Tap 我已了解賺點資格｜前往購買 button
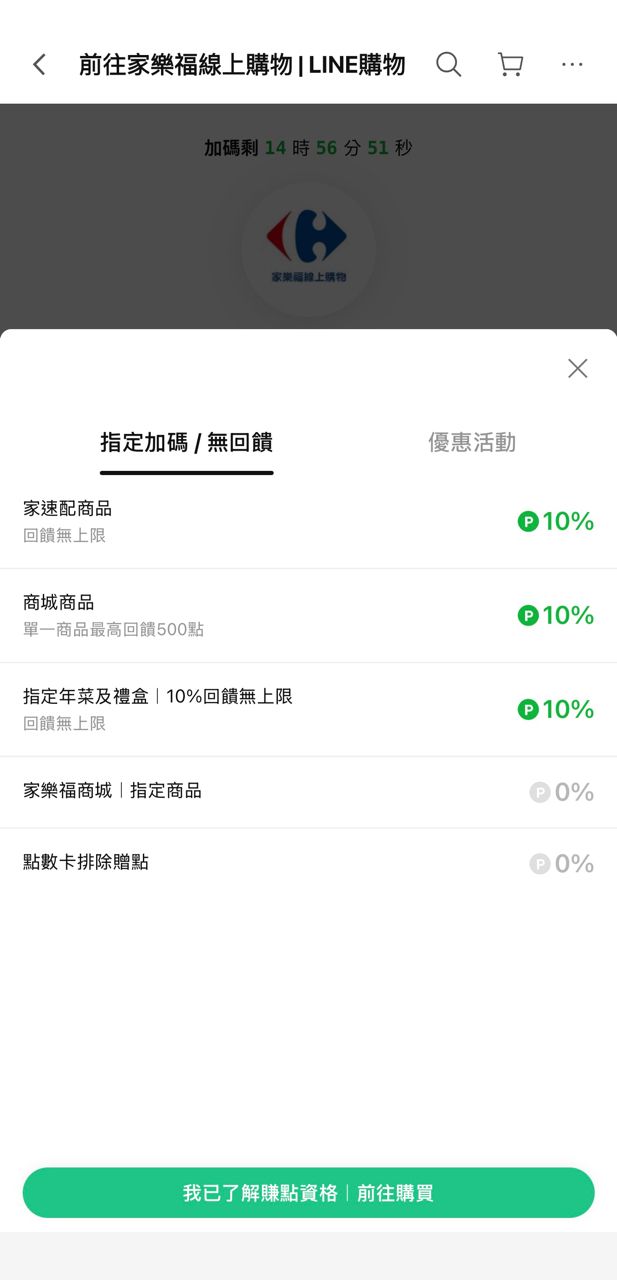617x1280 pixels. coord(308,1193)
